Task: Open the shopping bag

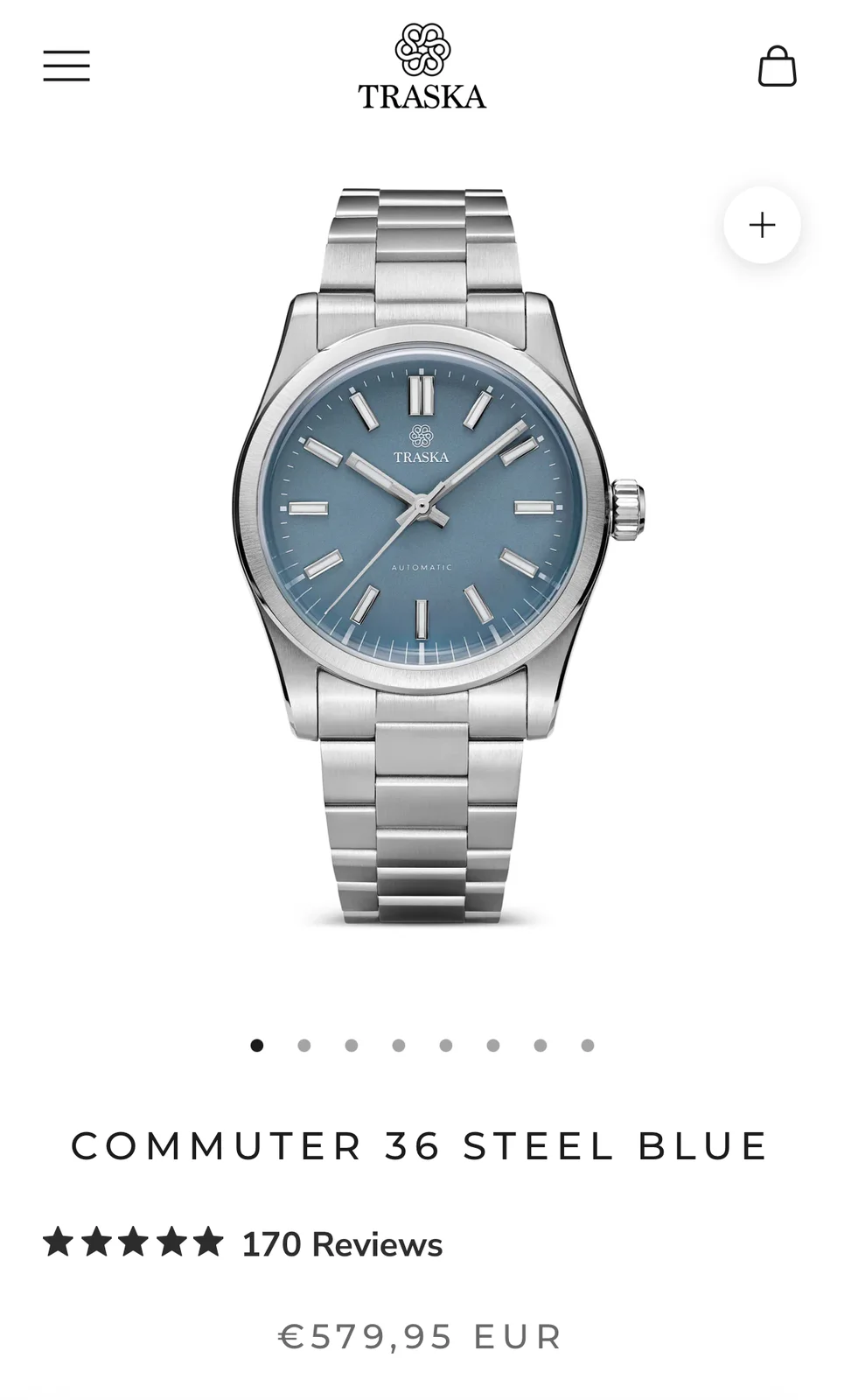Action: point(777,66)
